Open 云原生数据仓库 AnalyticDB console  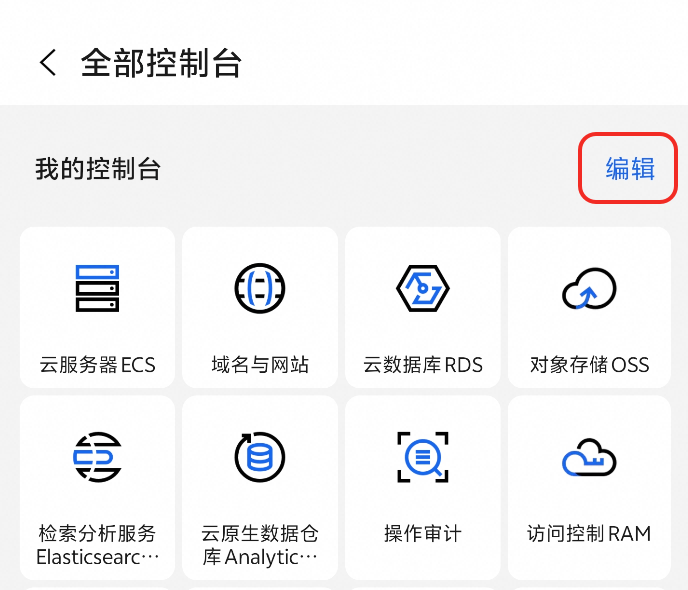(x=260, y=487)
